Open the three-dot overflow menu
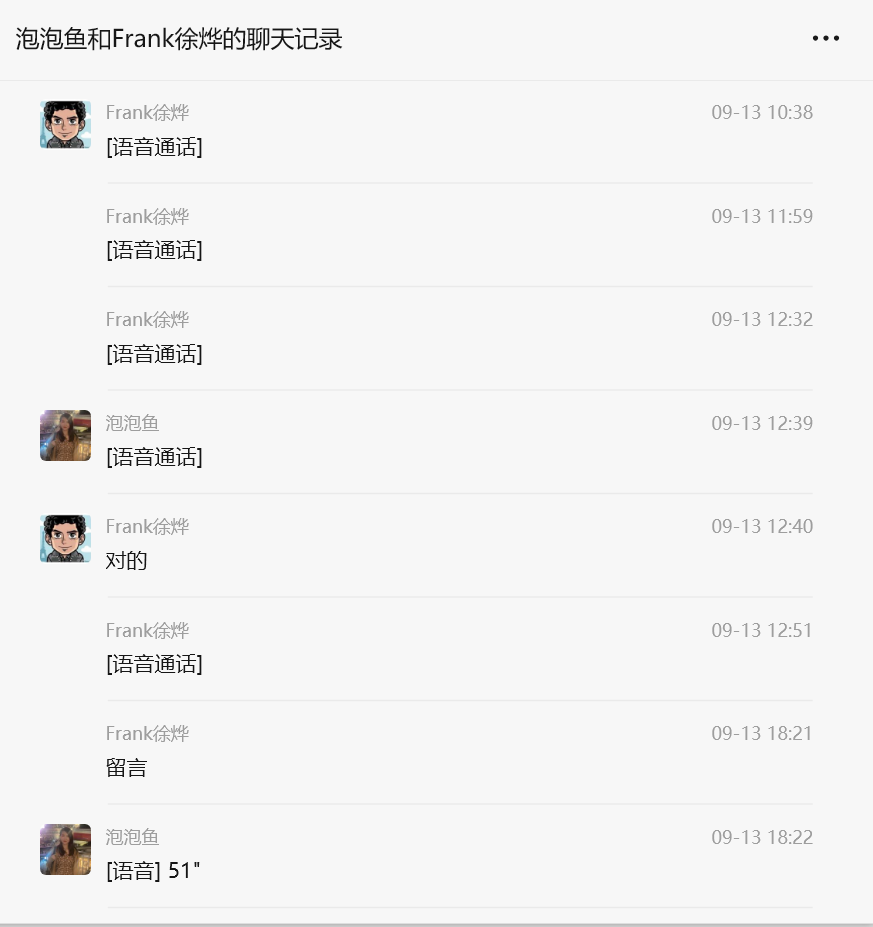 pyautogui.click(x=825, y=39)
